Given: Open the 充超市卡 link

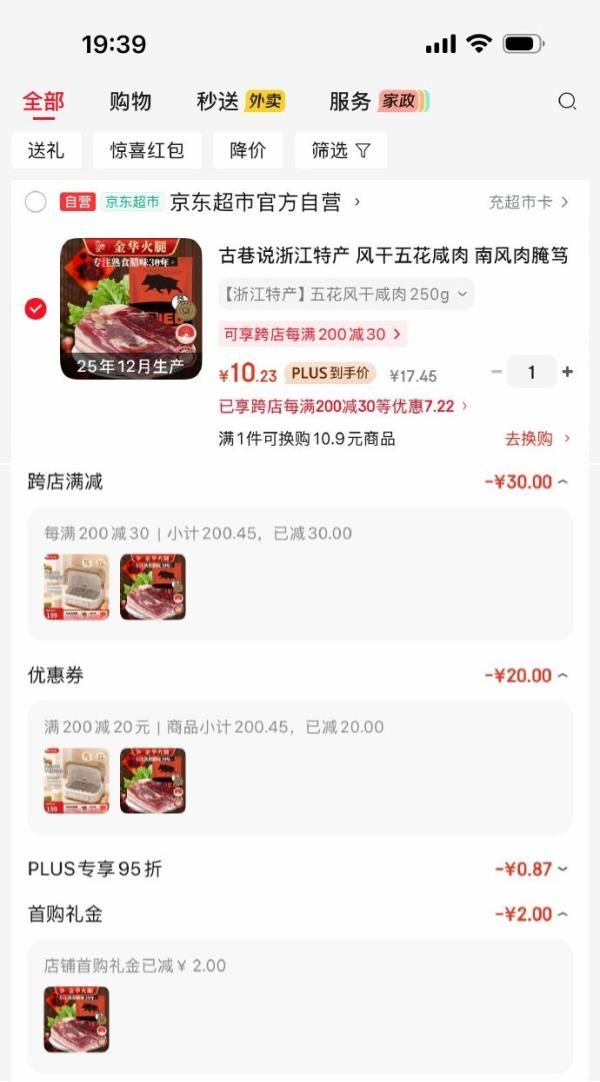Looking at the screenshot, I should [x=528, y=202].
